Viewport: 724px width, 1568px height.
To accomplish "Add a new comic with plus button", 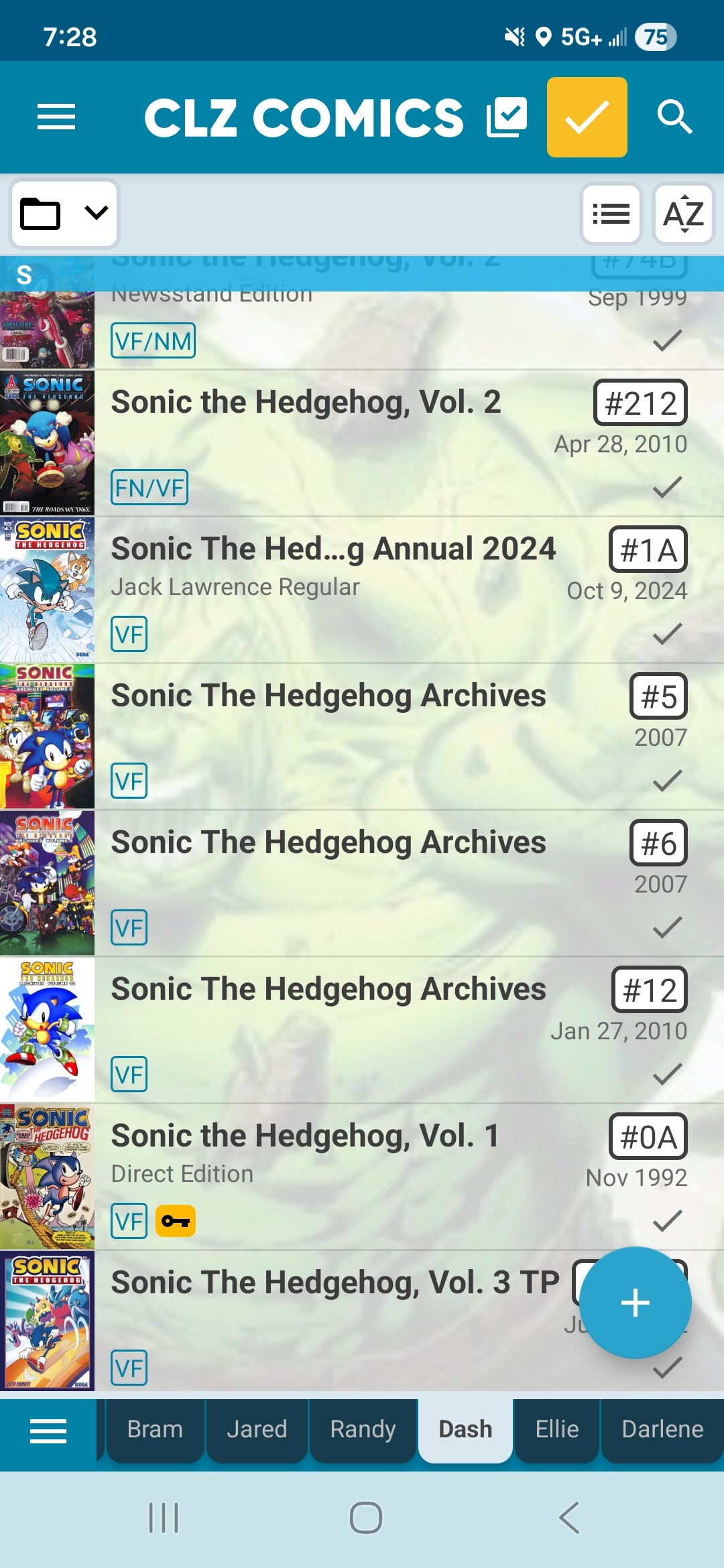I will click(x=635, y=1303).
